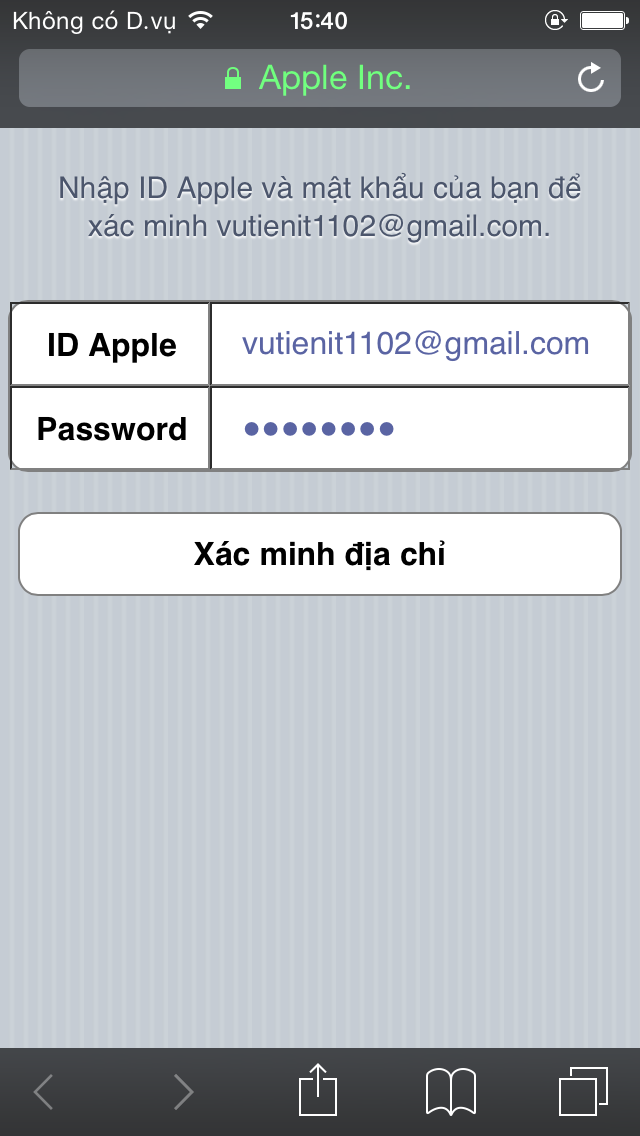Reload the page with the refresh icon
640x1136 pixels.
click(591, 78)
